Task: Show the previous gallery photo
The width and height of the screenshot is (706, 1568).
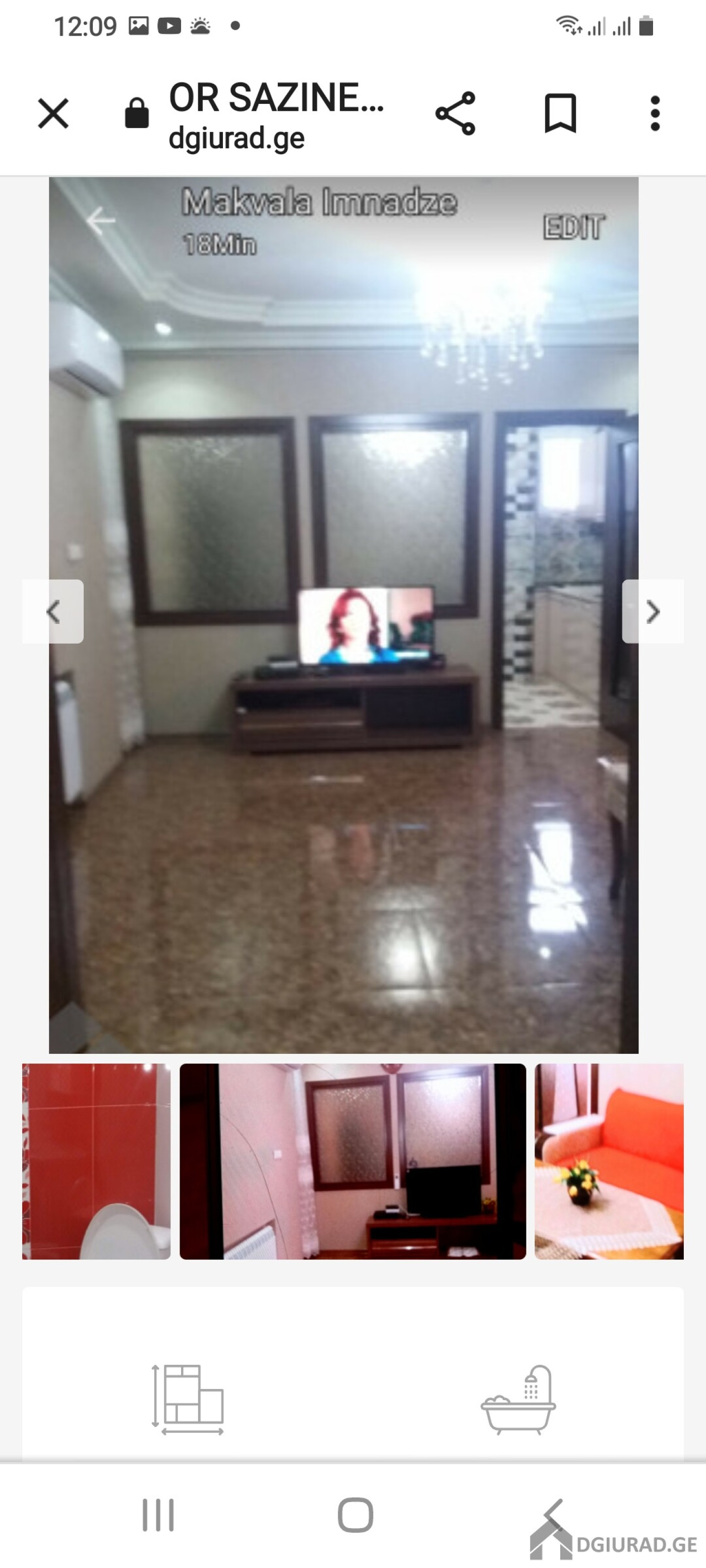Action: [53, 611]
